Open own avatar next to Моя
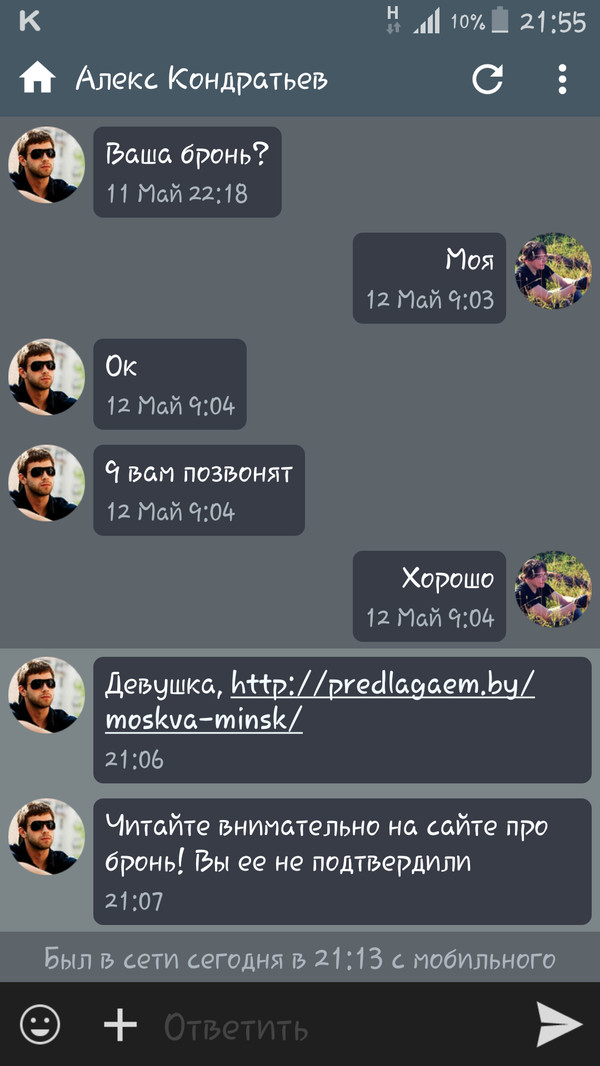This screenshot has width=600, height=1066. point(553,272)
